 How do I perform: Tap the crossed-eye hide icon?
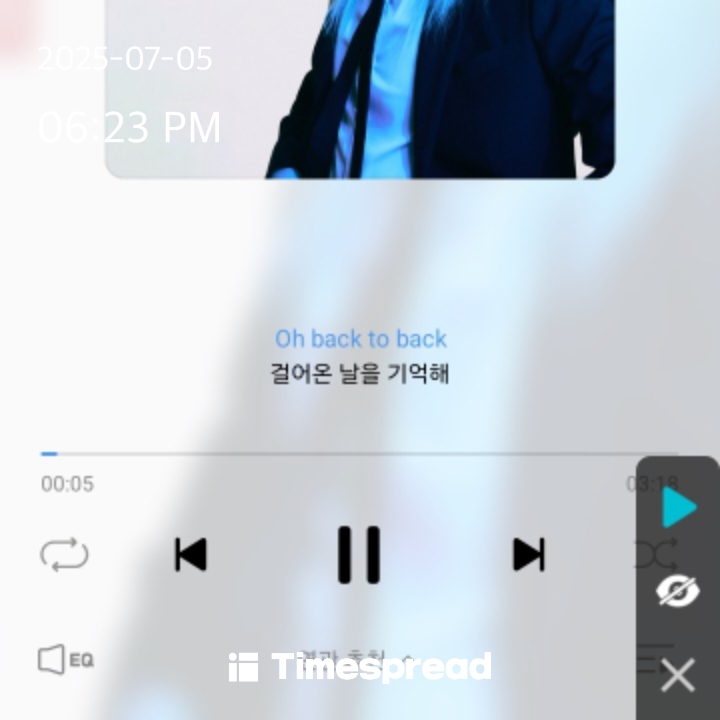coord(678,592)
